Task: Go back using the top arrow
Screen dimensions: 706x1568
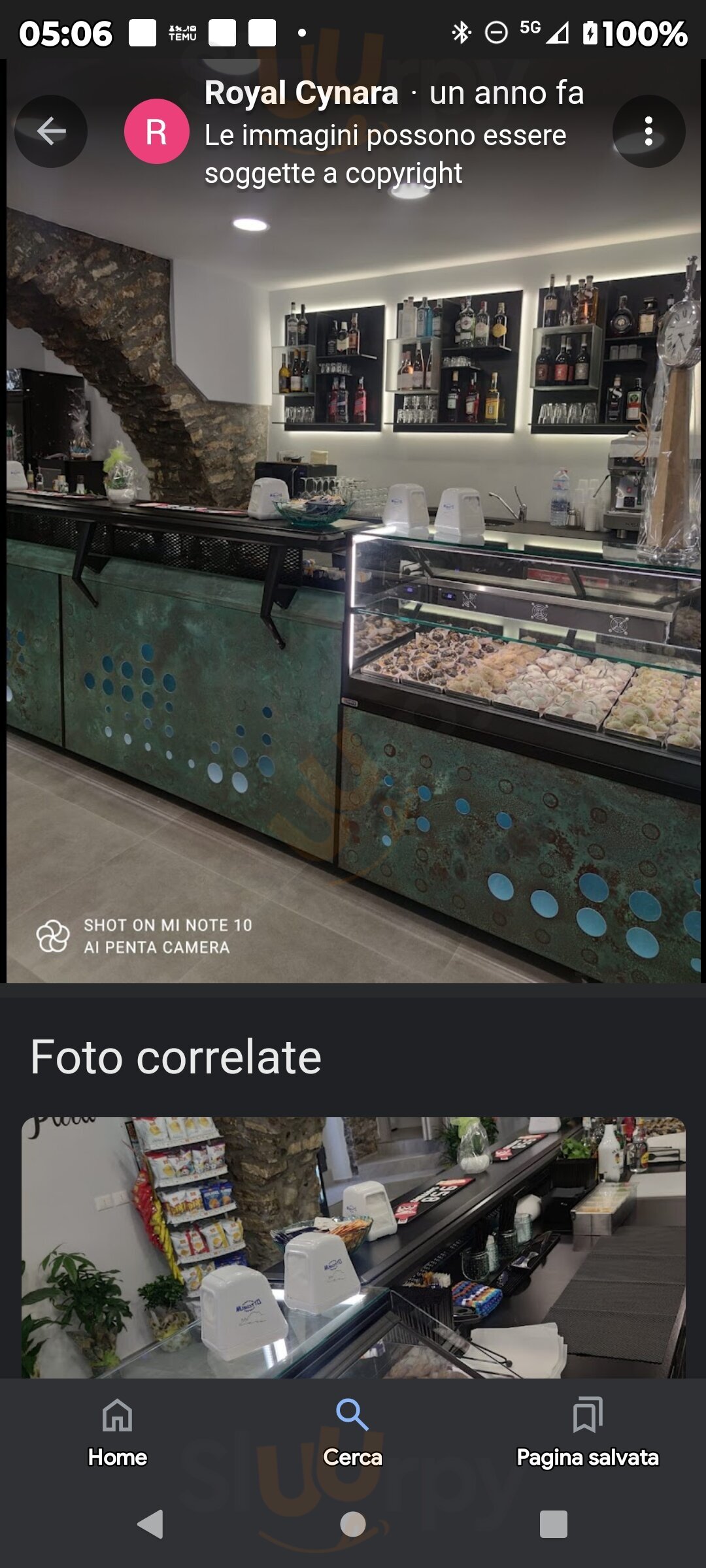Action: pos(51,131)
